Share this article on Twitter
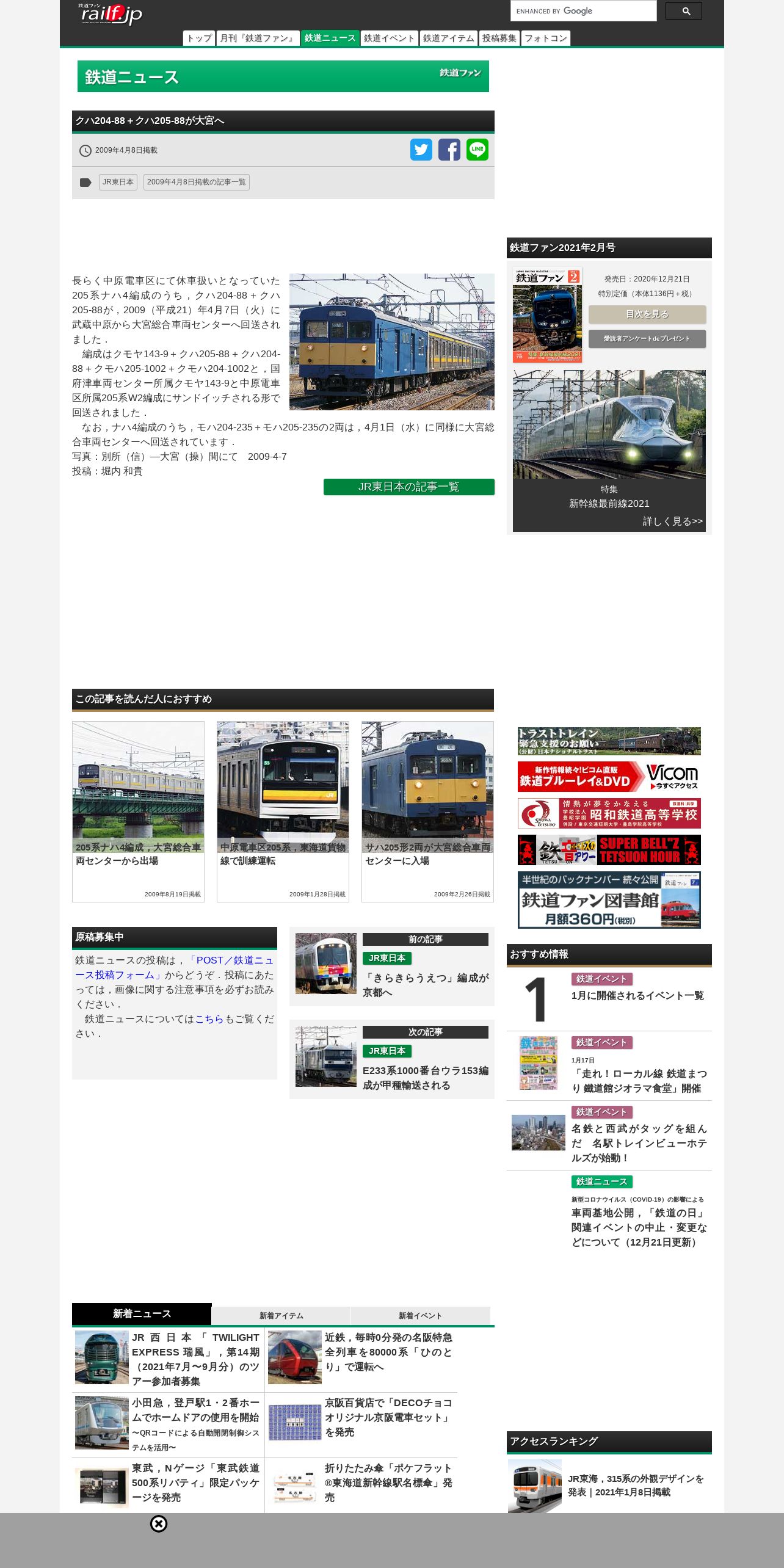This screenshot has width=784, height=1568. pyautogui.click(x=421, y=150)
